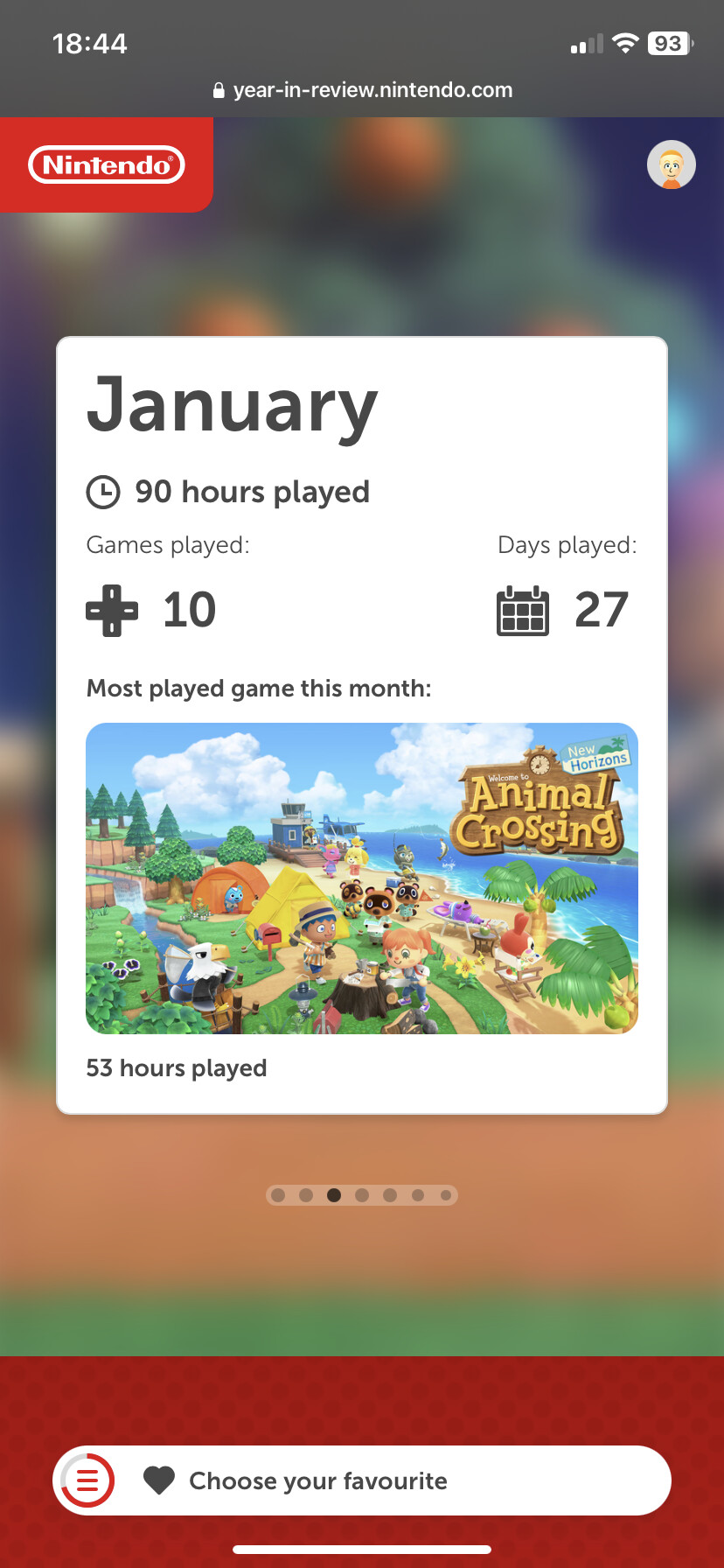
Task: Open the Mii profile avatar
Action: tap(671, 164)
